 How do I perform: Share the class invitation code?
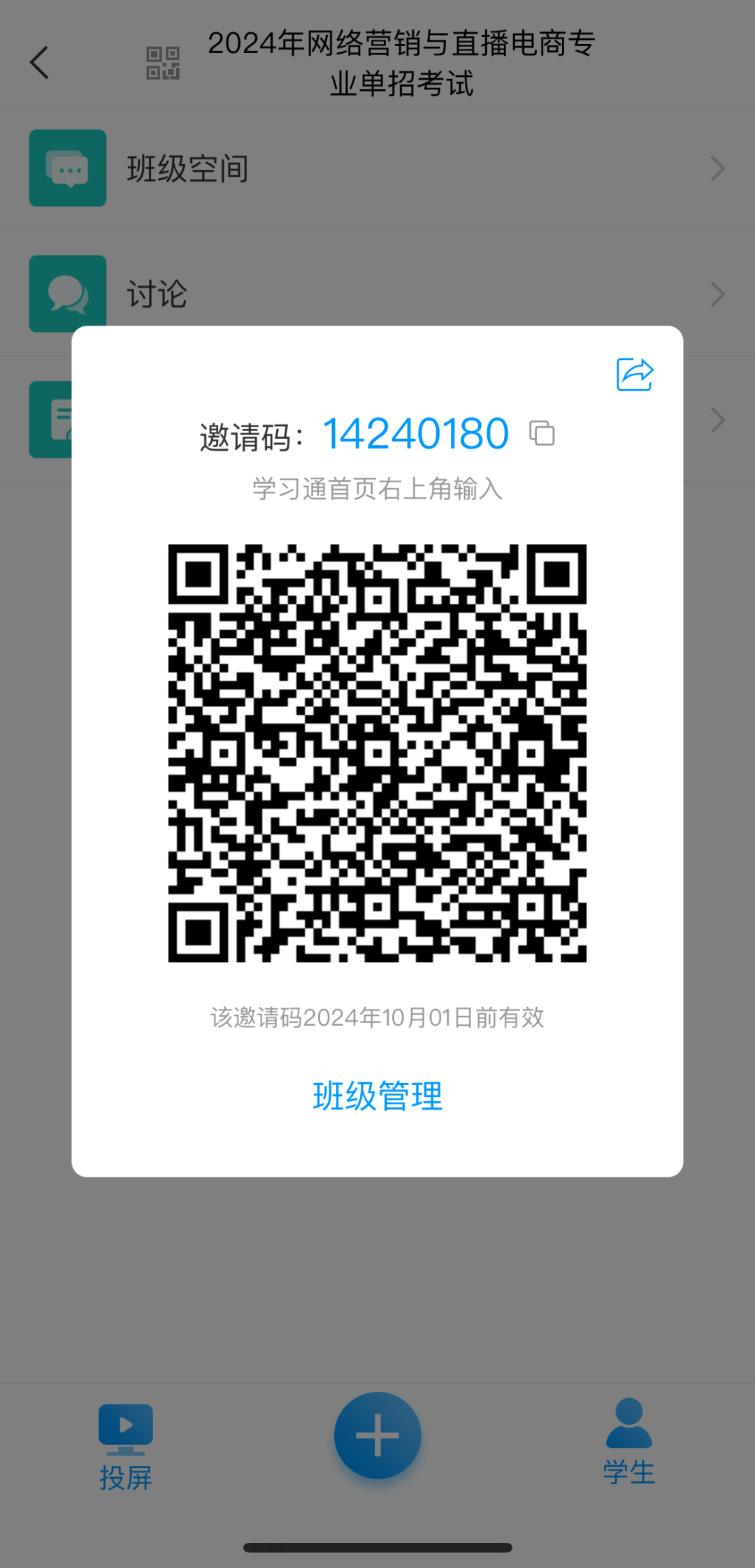click(635, 374)
